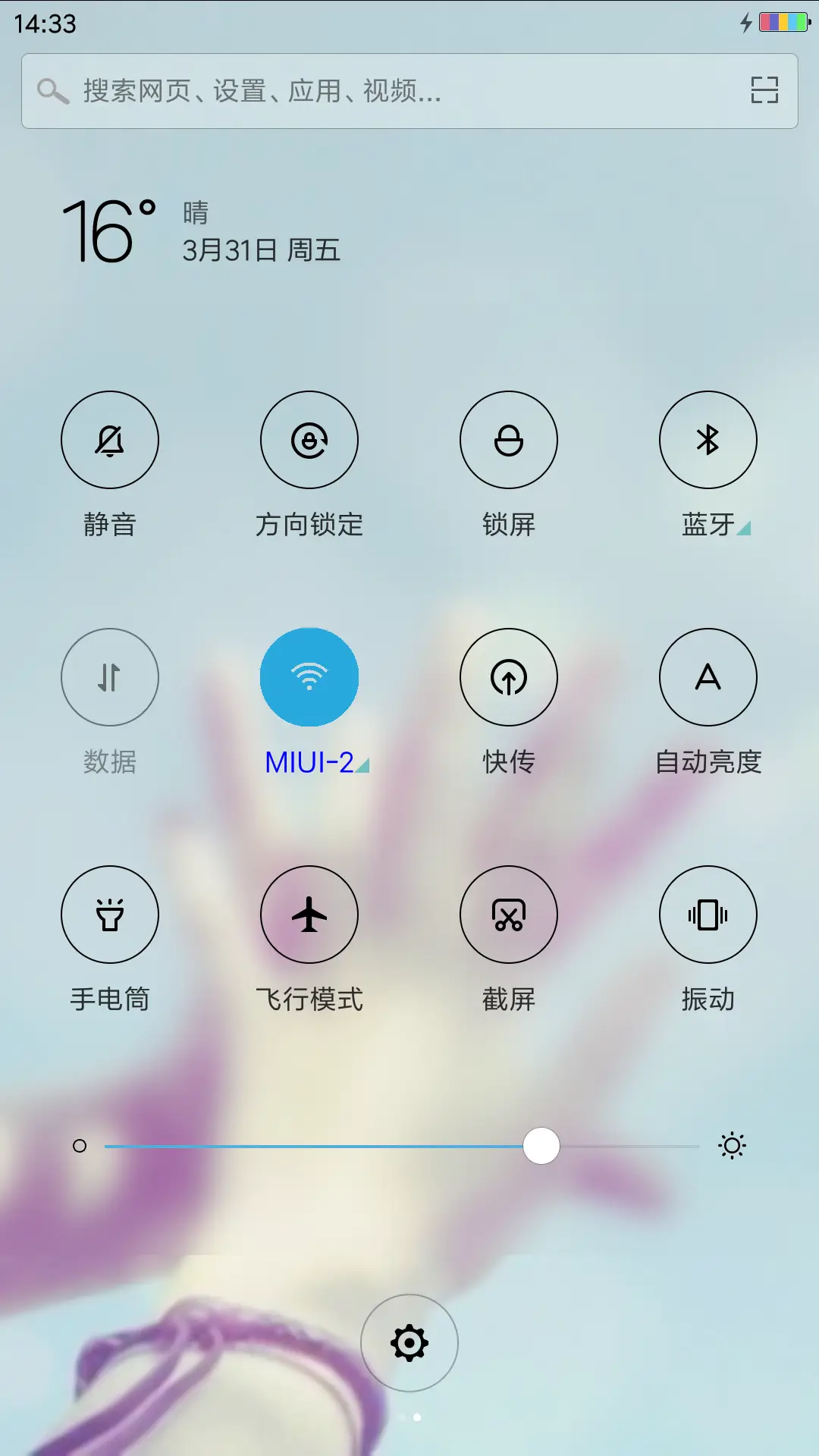Activate the 锁屏 screen lock shortcut
This screenshot has height=1456, width=819.
[509, 440]
